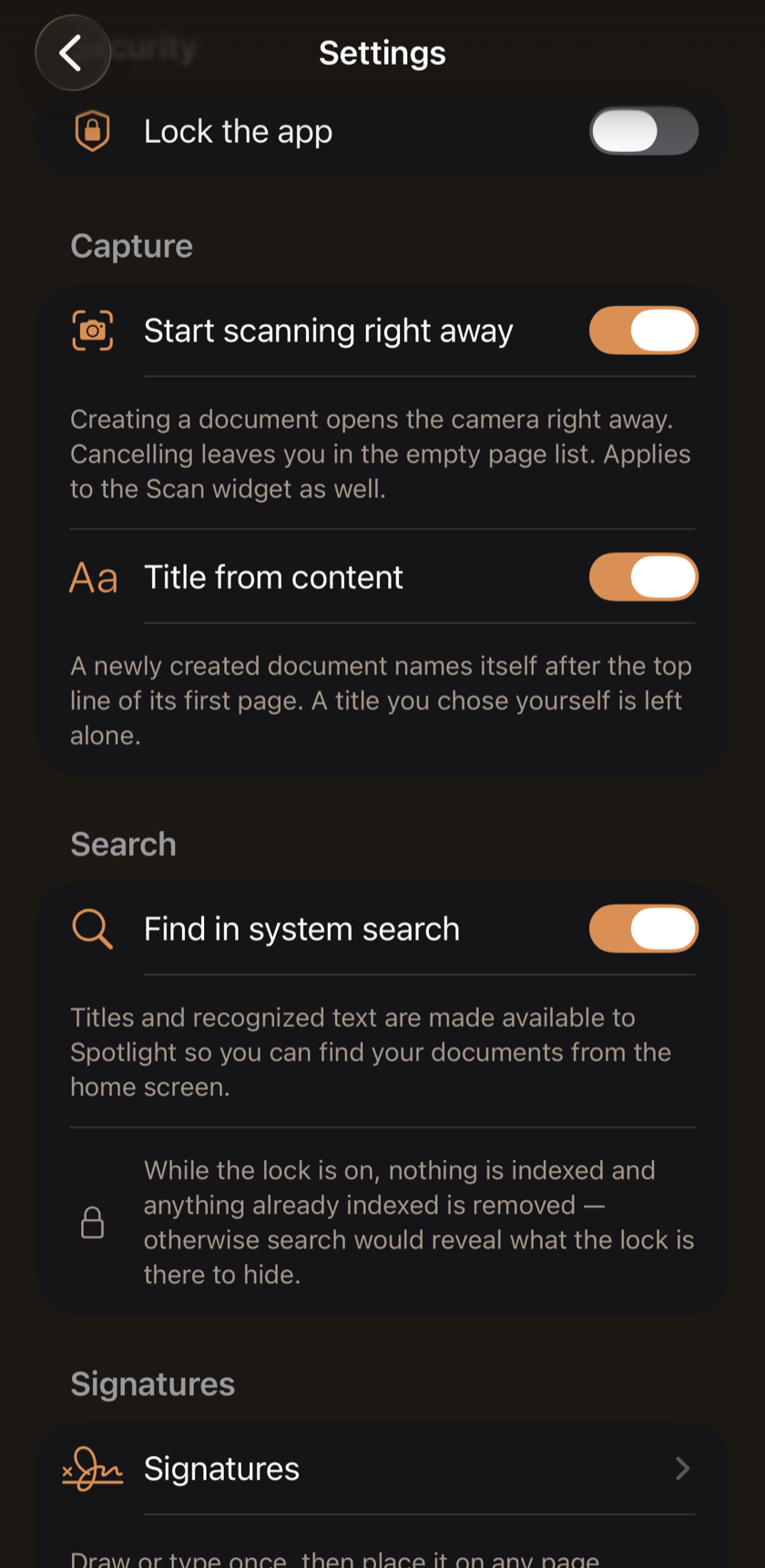Open the Signatures row
The height and width of the screenshot is (1568, 765).
[x=382, y=1469]
